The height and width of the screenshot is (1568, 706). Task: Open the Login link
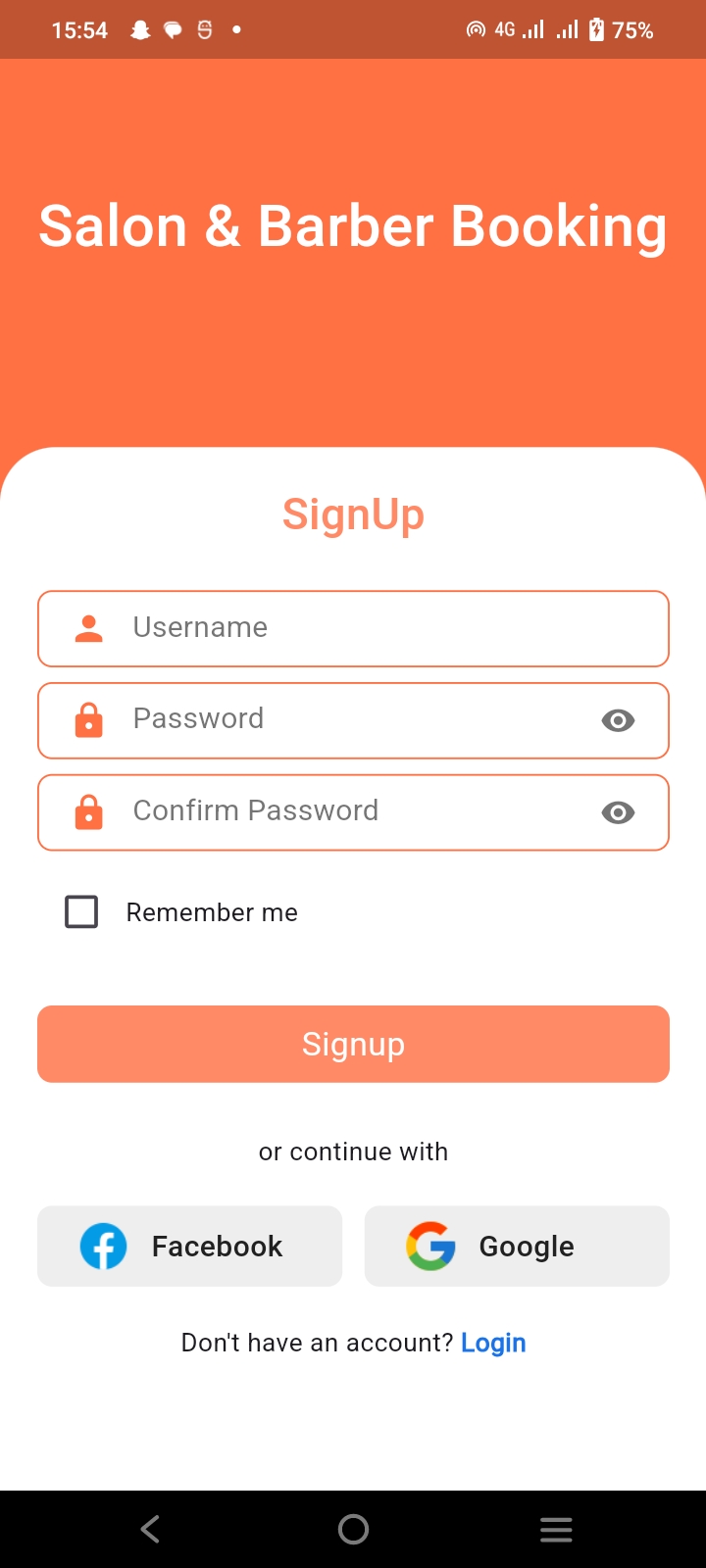tap(493, 1343)
